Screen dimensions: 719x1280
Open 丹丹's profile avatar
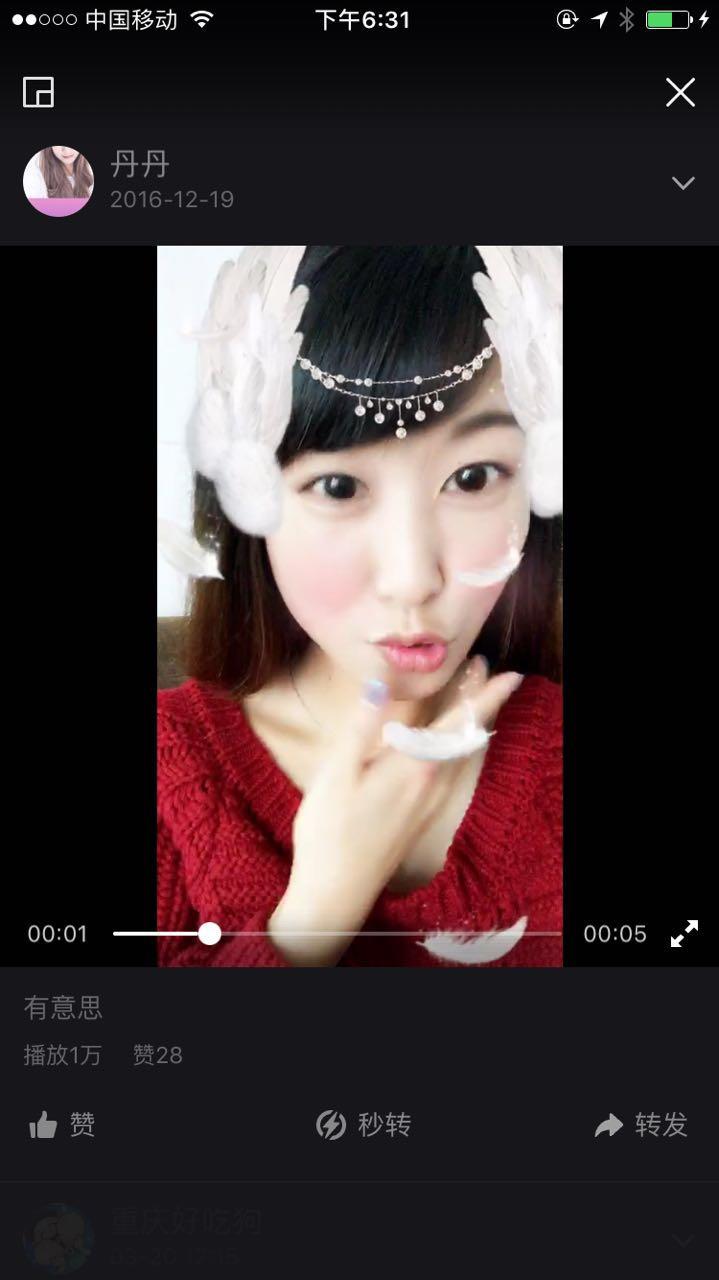(x=58, y=181)
